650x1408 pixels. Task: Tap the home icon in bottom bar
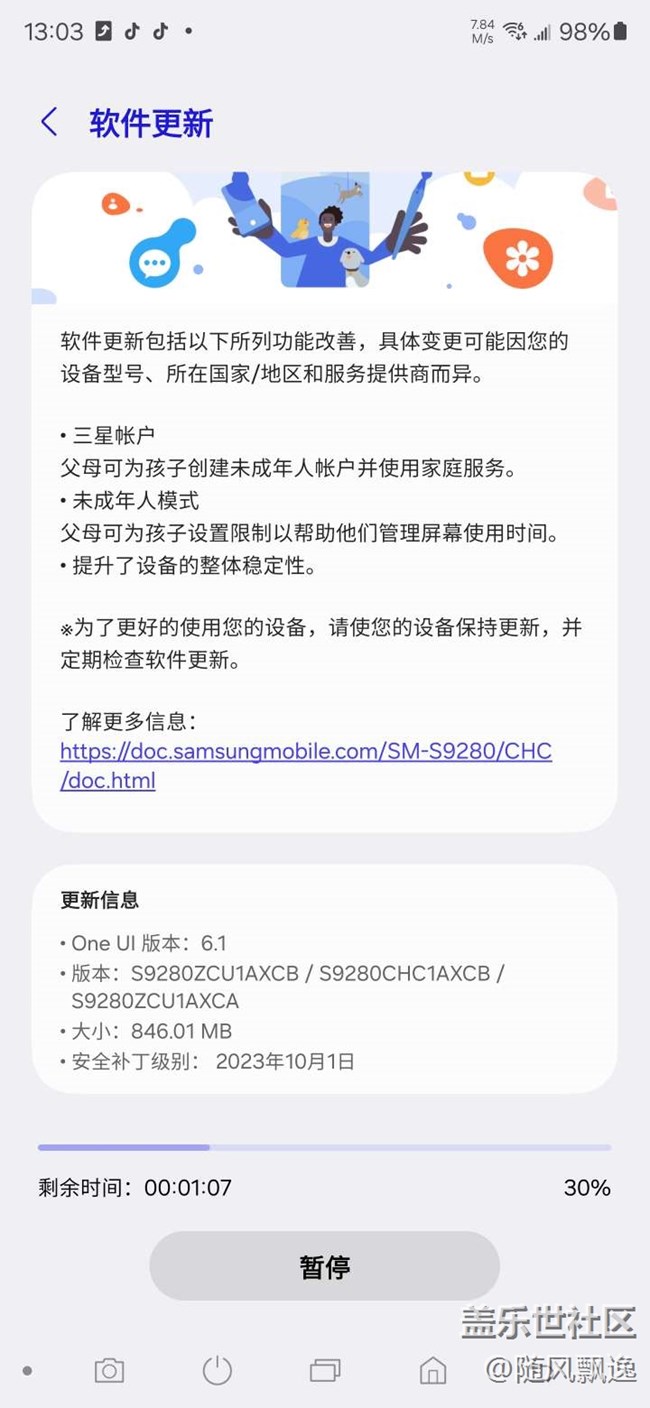coord(432,1370)
